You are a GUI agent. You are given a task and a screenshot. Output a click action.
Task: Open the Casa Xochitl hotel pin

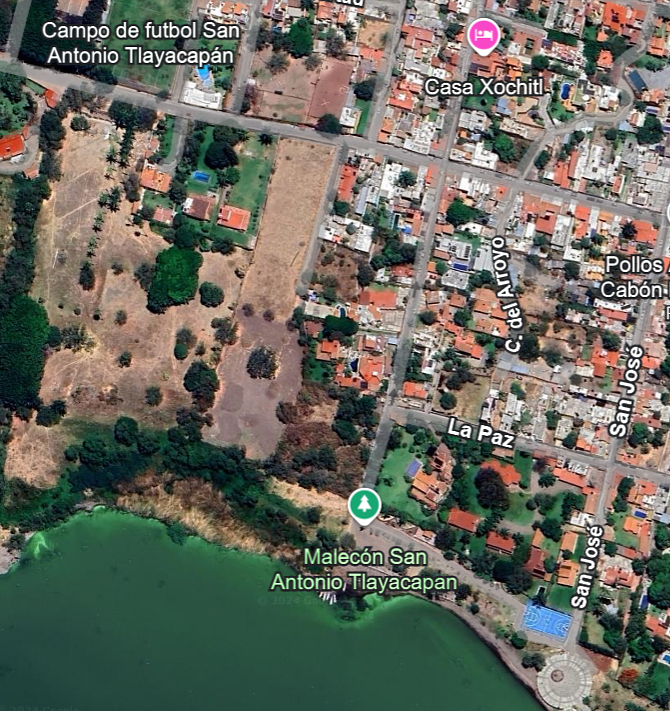pyautogui.click(x=484, y=36)
